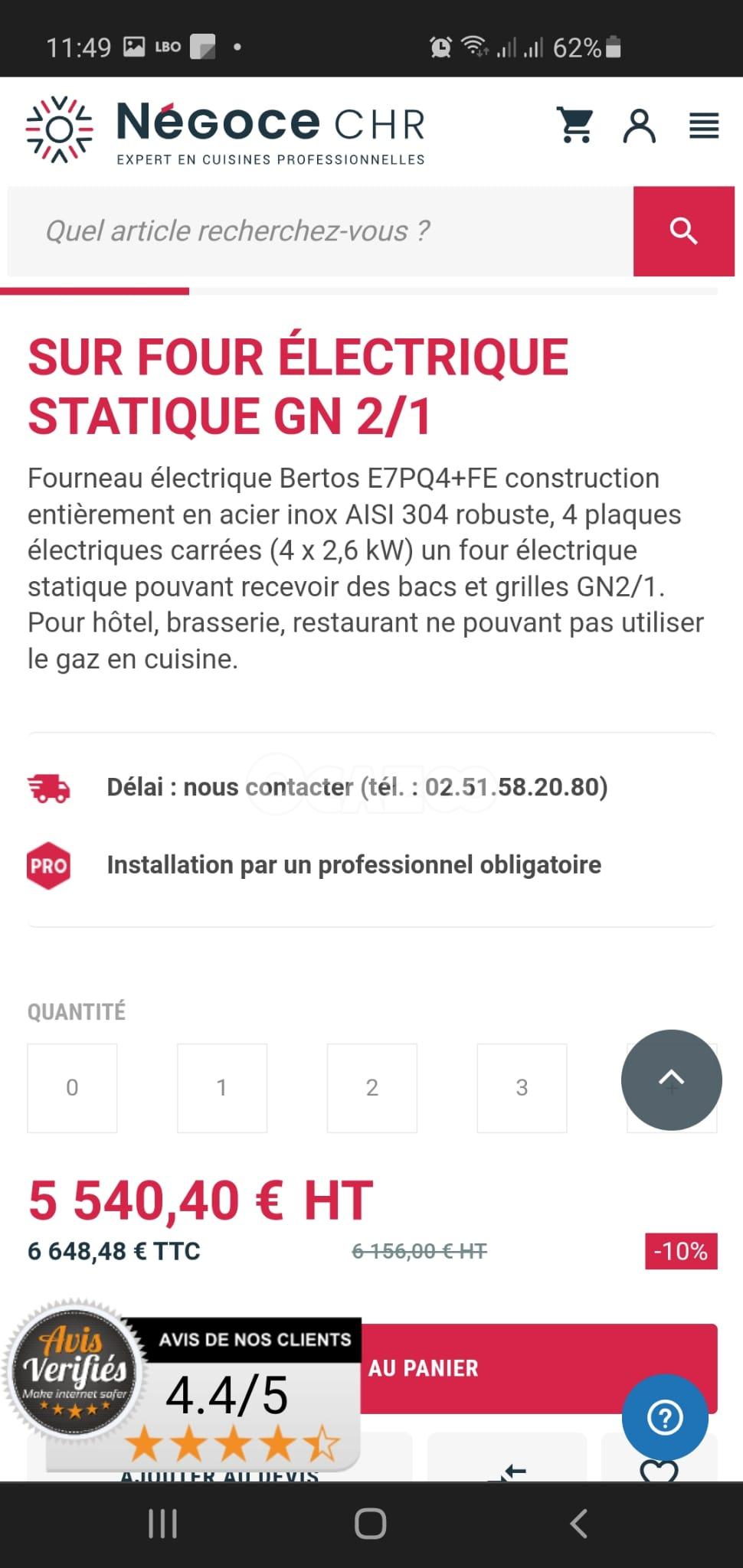This screenshot has width=743, height=1568.
Task: Open the hamburger menu
Action: [x=704, y=125]
